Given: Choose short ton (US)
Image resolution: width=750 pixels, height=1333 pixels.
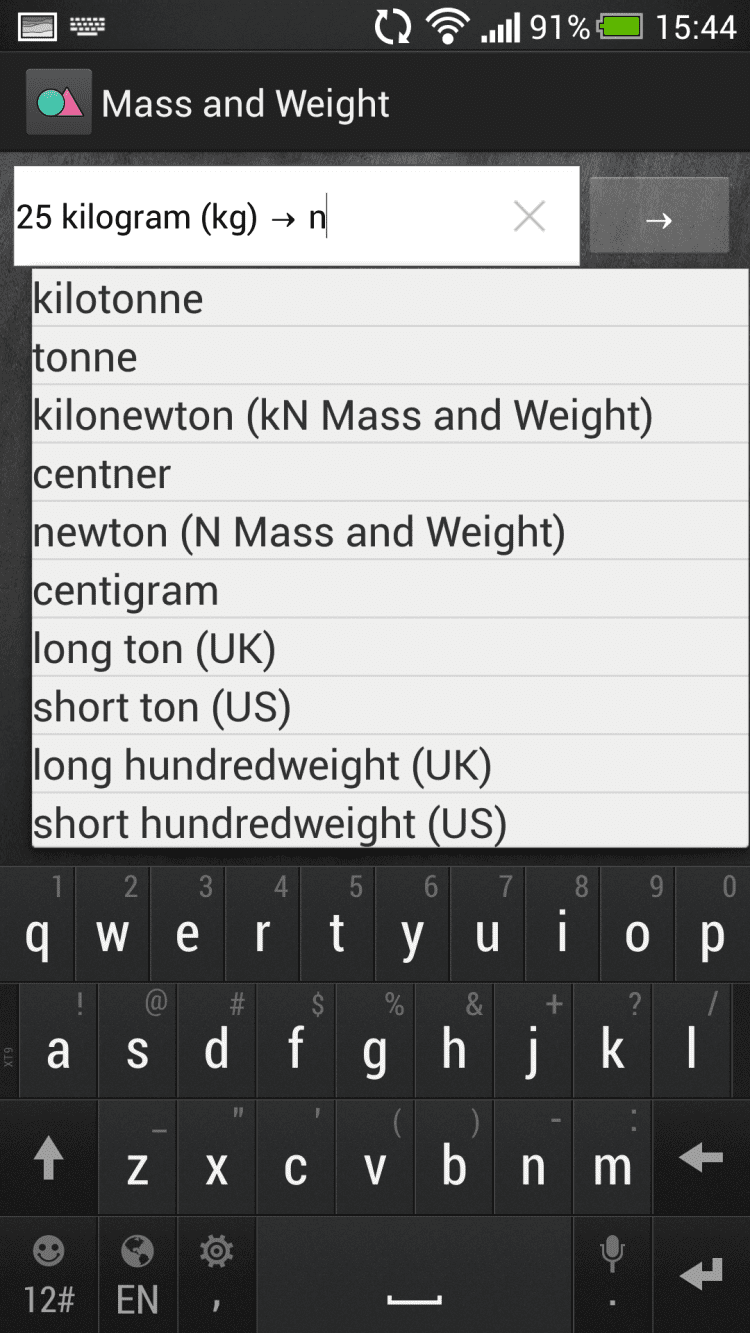Looking at the screenshot, I should tap(390, 707).
